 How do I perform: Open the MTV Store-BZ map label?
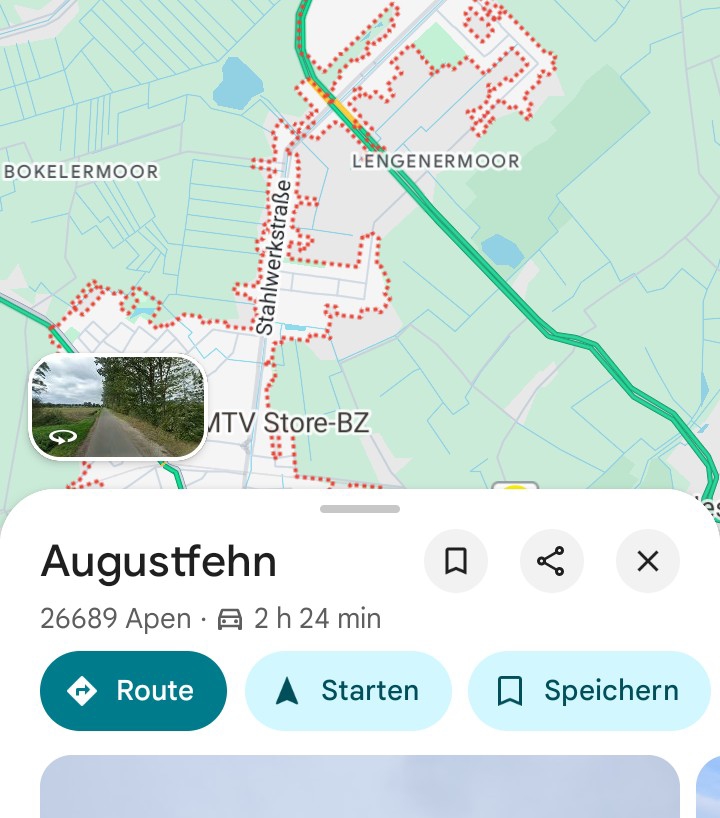coord(287,423)
